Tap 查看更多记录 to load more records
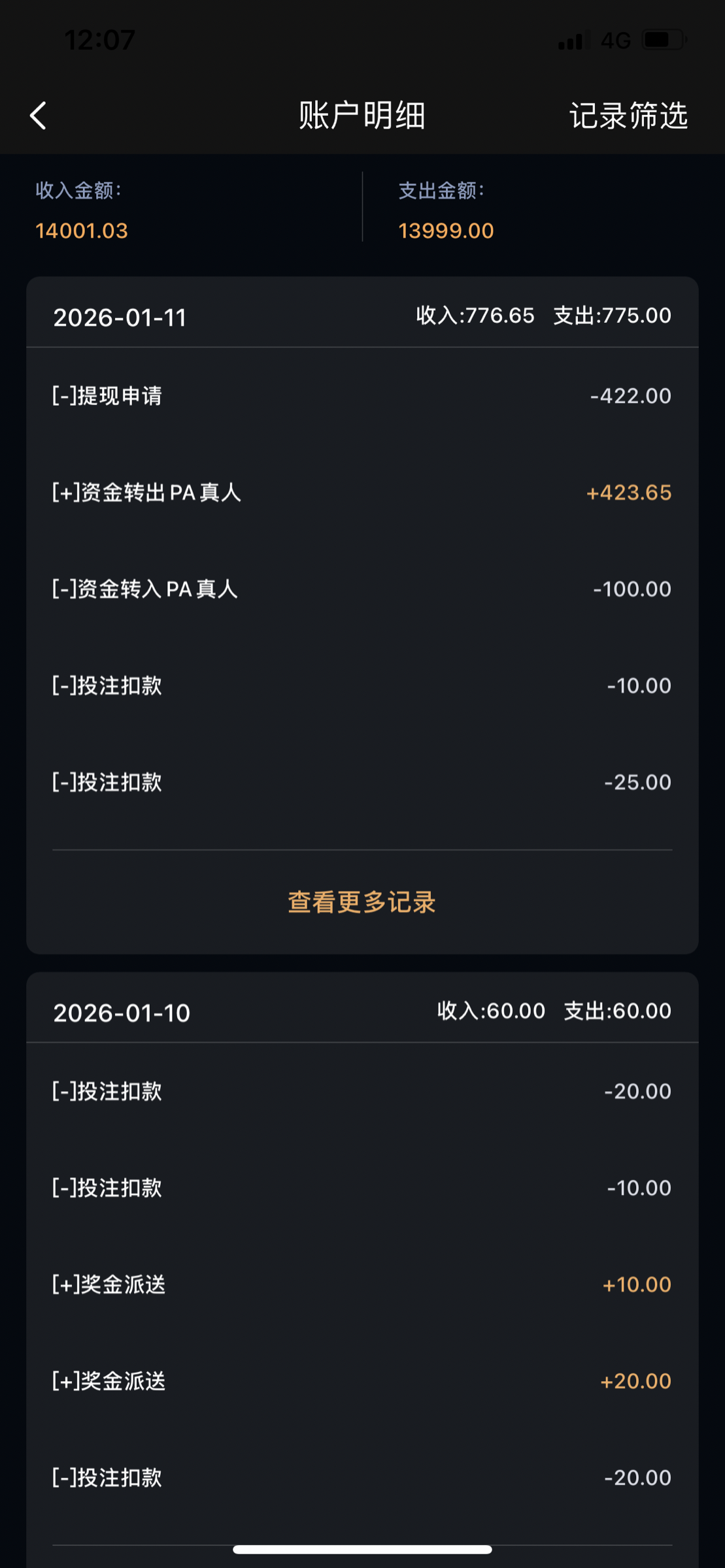The width and height of the screenshot is (725, 1568). click(362, 902)
